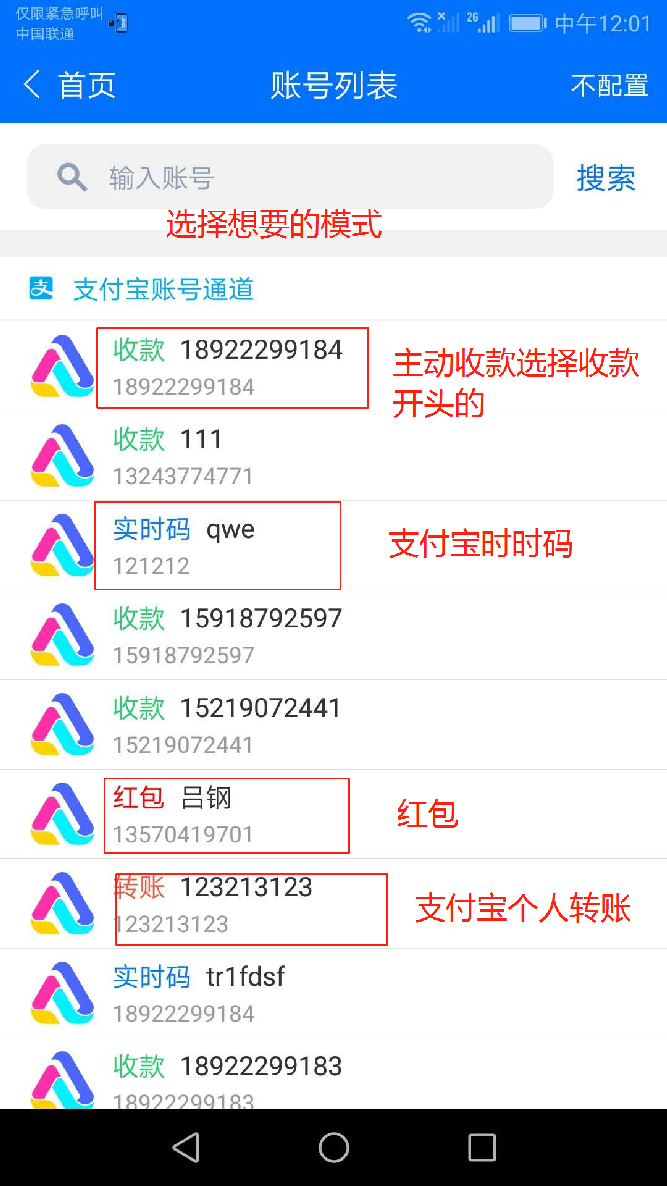
Task: Open 收款 account 18922299183
Action: 334,1074
